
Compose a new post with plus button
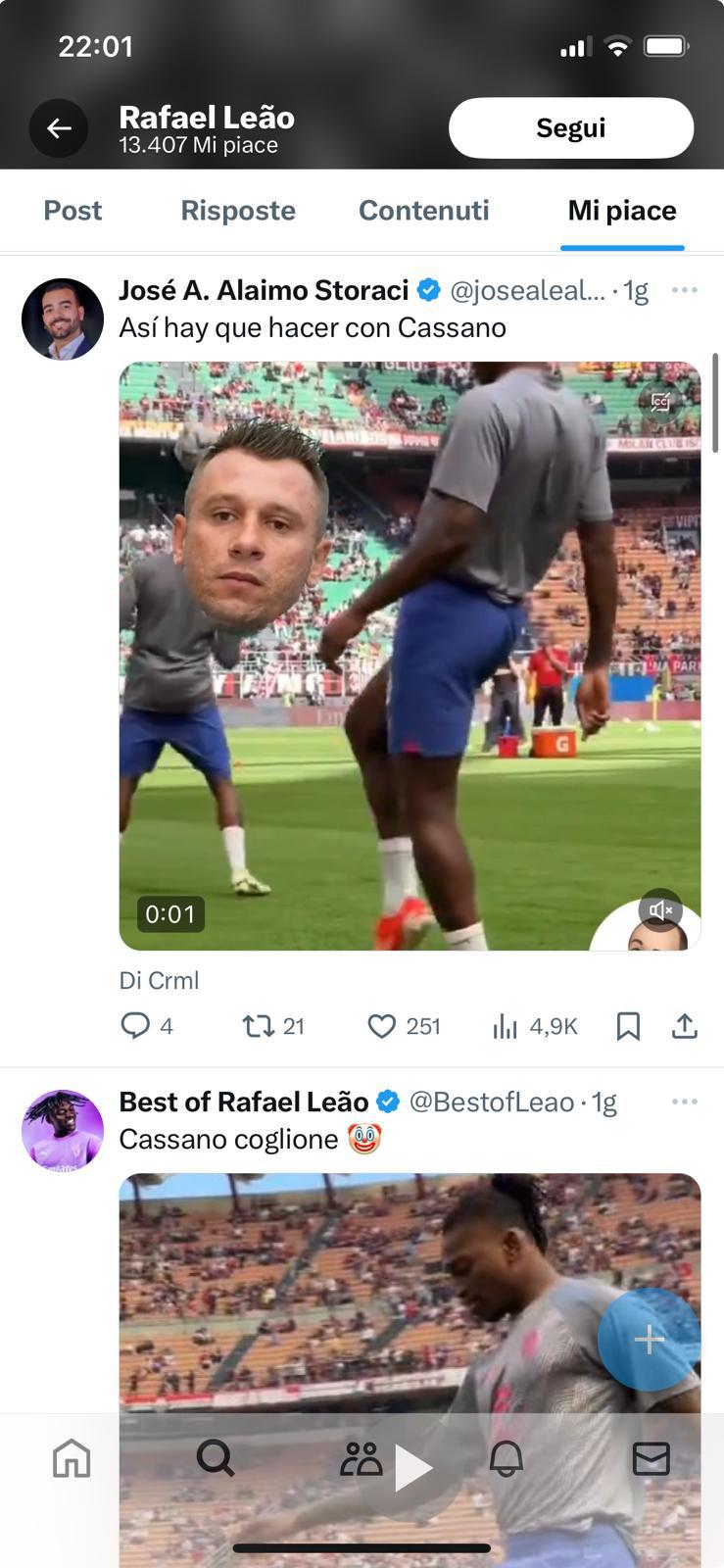[649, 1340]
